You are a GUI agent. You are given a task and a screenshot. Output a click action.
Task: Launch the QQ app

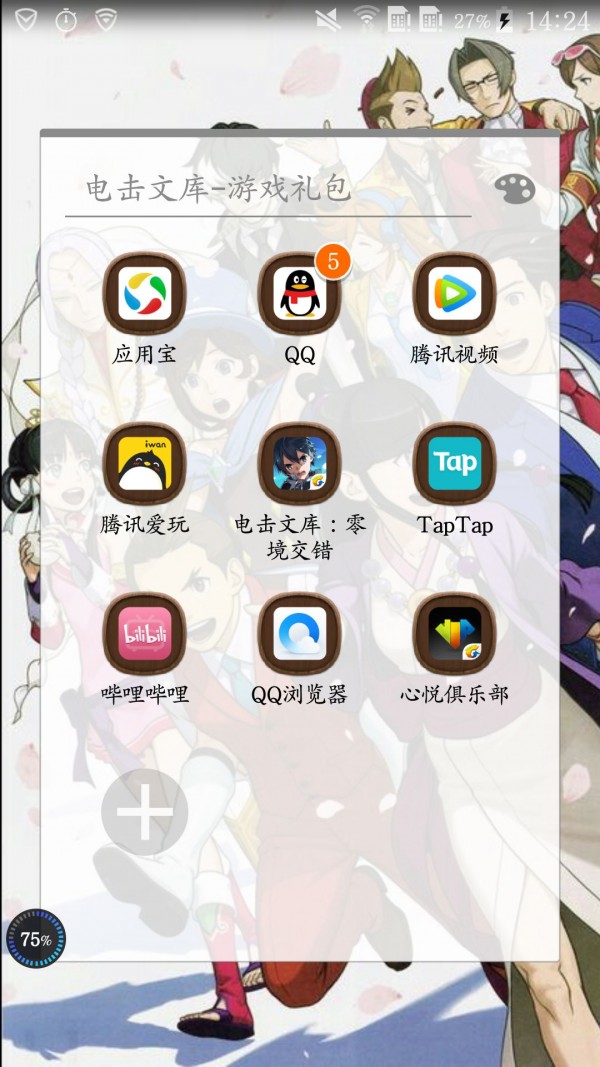tap(299, 294)
